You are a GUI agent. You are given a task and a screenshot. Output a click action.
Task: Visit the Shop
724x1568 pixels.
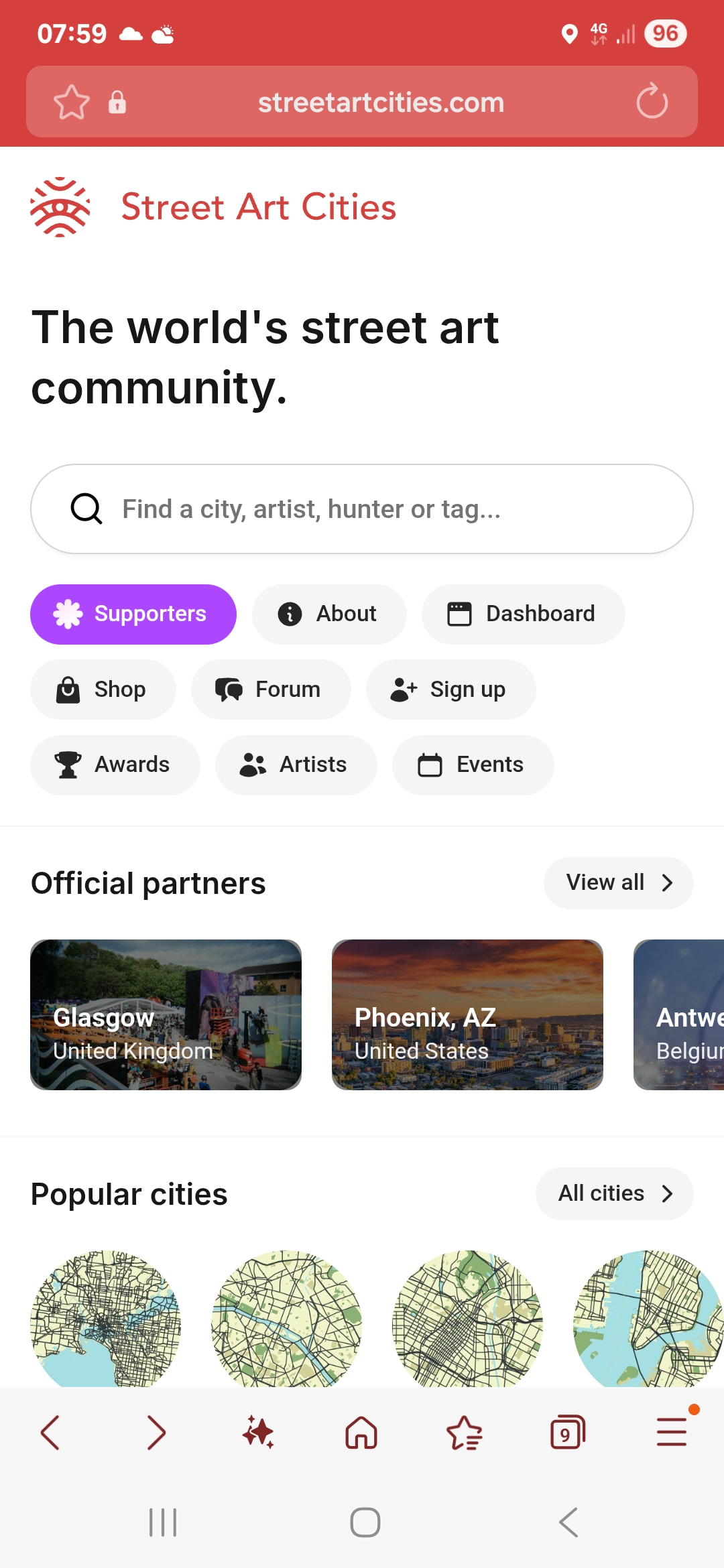(103, 690)
